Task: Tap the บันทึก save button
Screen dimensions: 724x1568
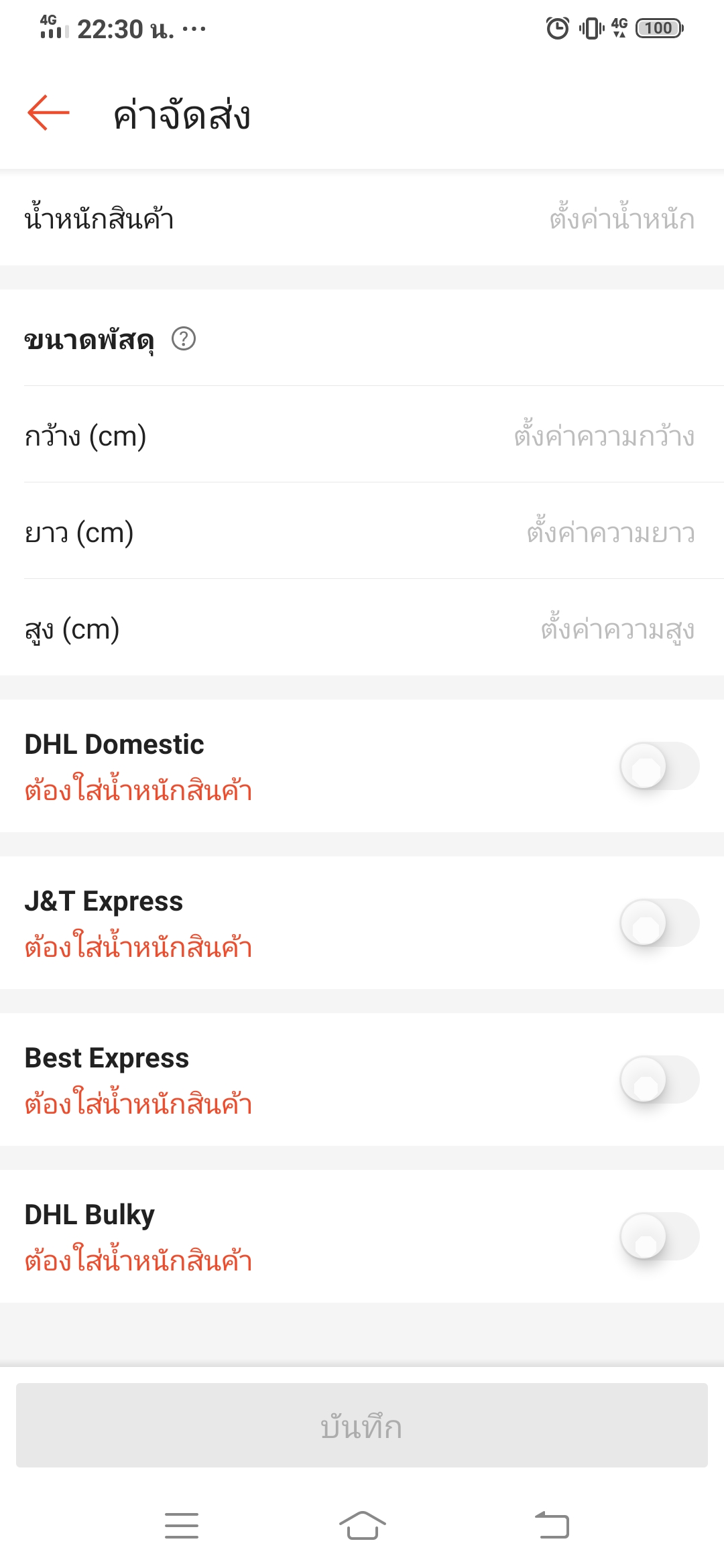Action: point(362,1425)
